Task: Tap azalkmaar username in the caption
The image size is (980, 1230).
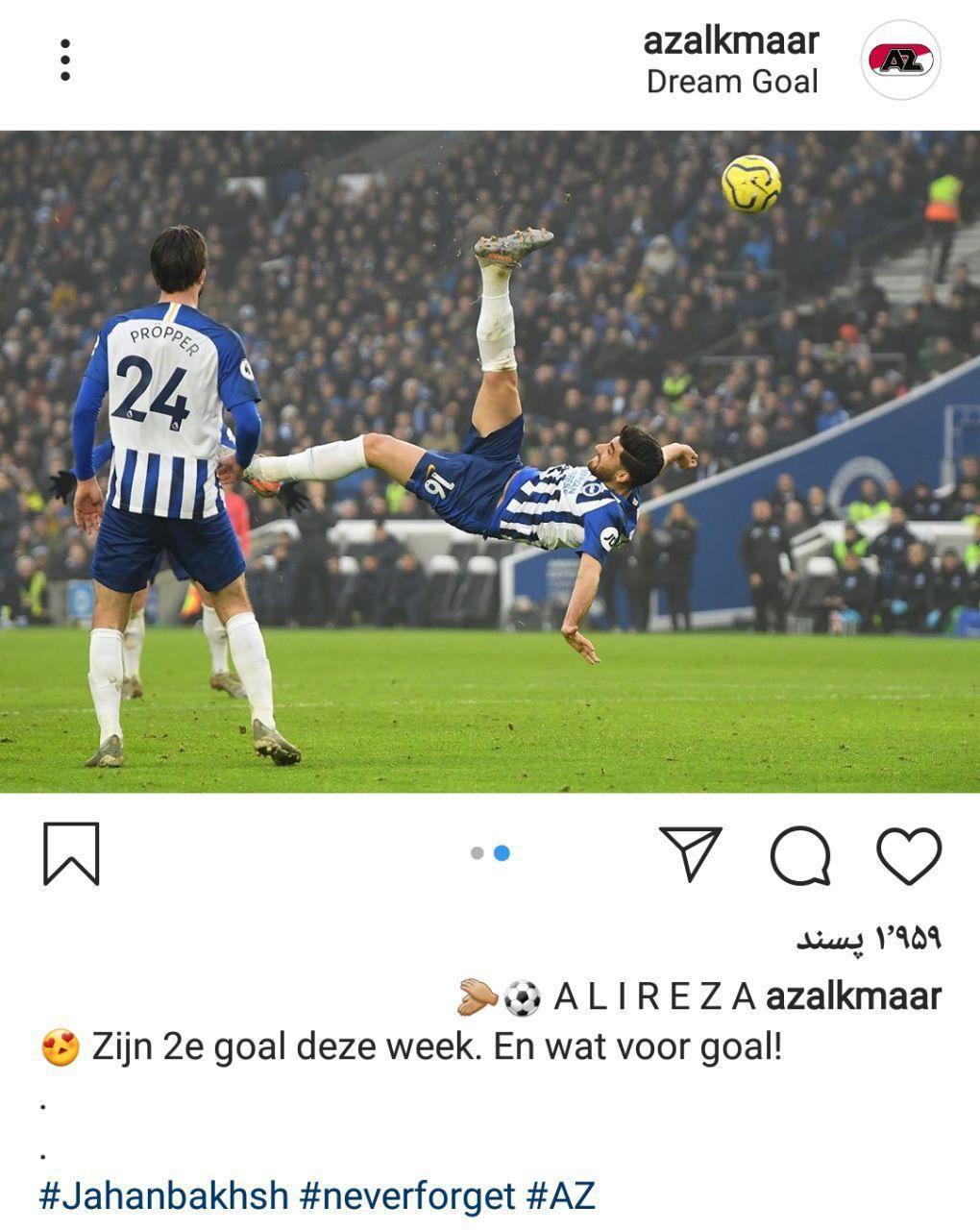Action: click(x=853, y=996)
